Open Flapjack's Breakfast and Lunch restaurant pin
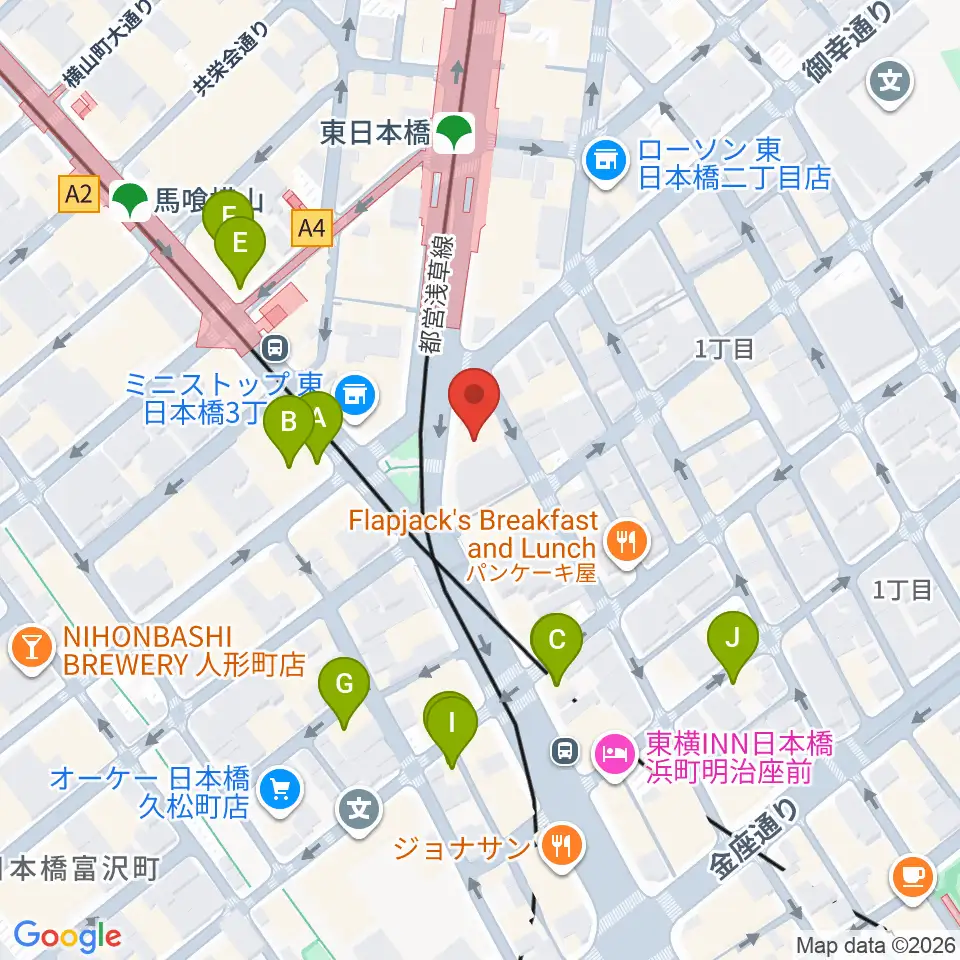 (x=627, y=543)
